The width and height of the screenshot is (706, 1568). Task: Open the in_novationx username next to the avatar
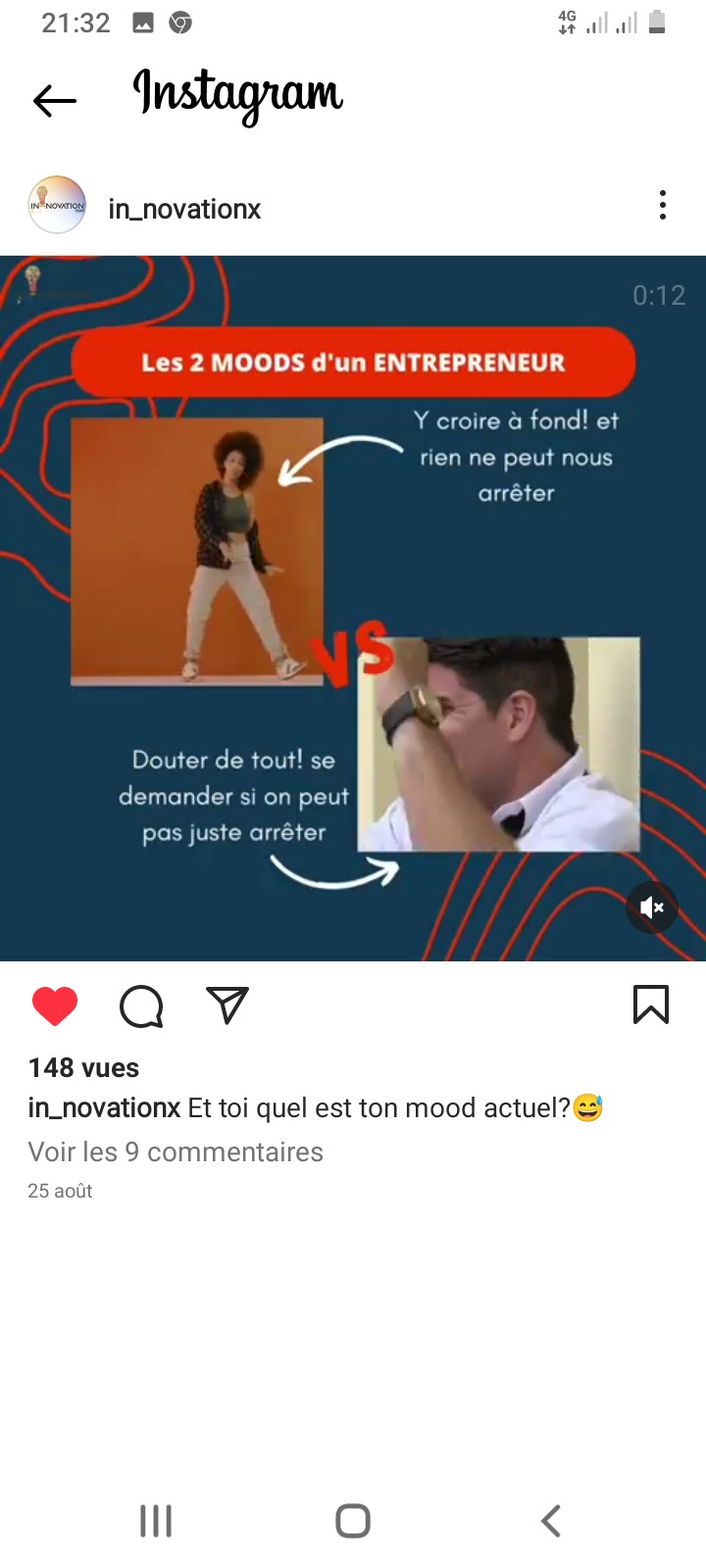pyautogui.click(x=184, y=209)
